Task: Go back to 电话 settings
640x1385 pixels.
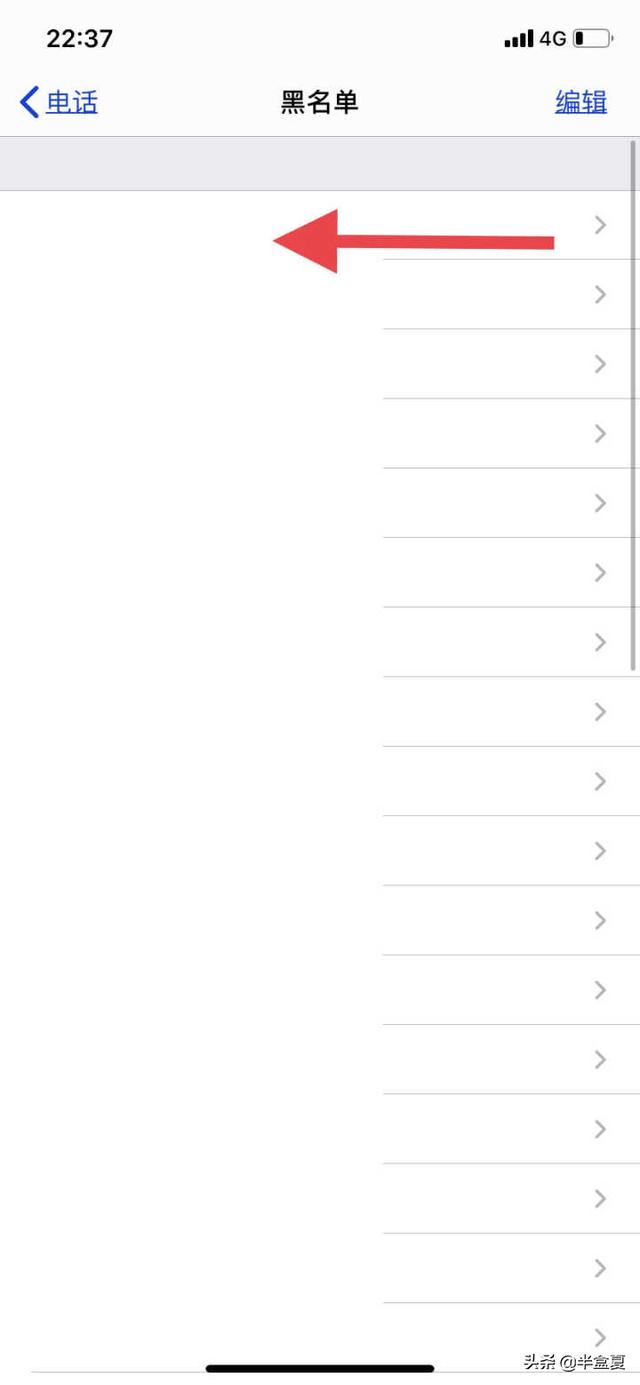Action: coord(59,102)
